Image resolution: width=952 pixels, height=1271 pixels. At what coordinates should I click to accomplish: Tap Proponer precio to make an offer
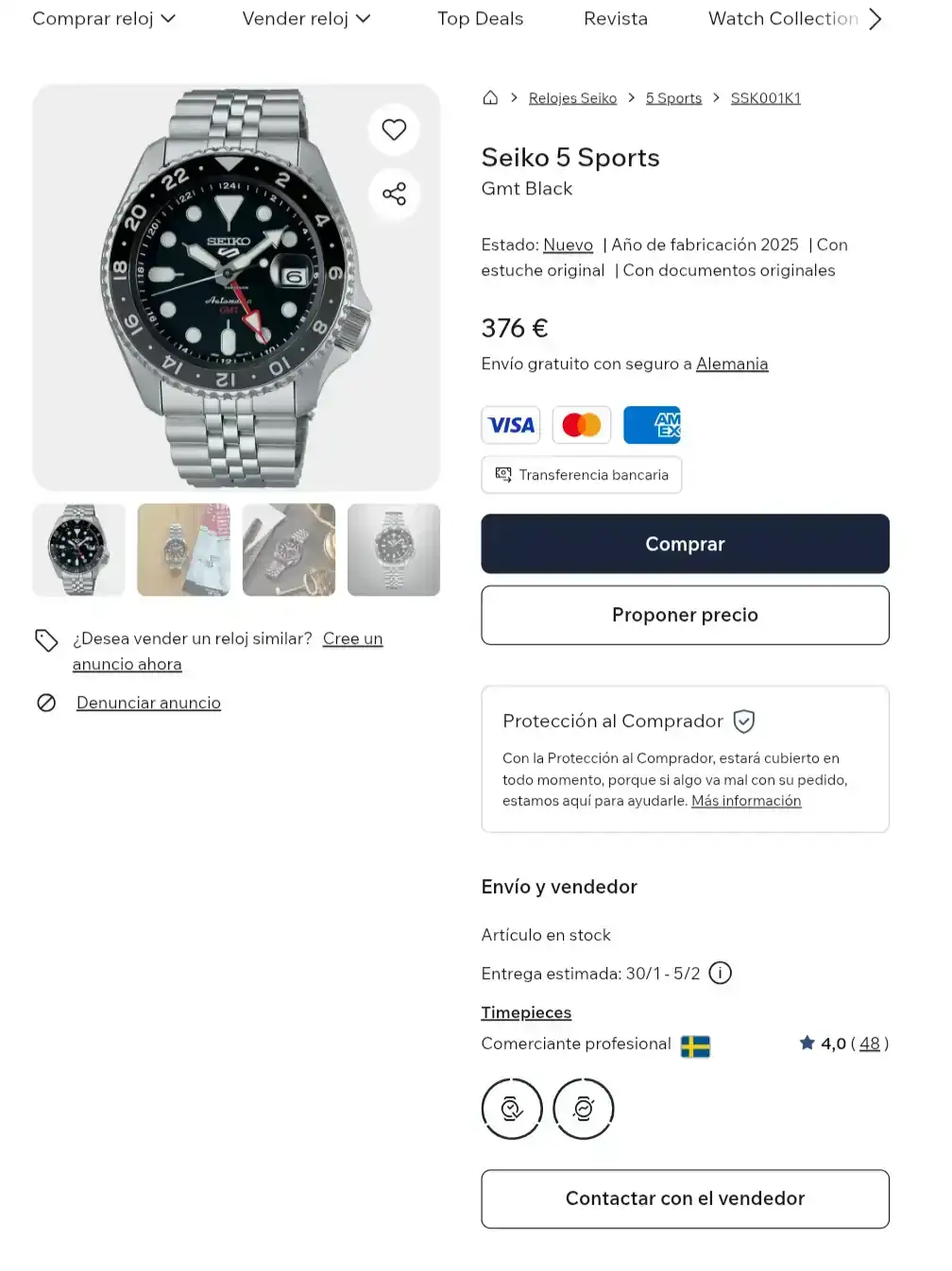(x=685, y=615)
